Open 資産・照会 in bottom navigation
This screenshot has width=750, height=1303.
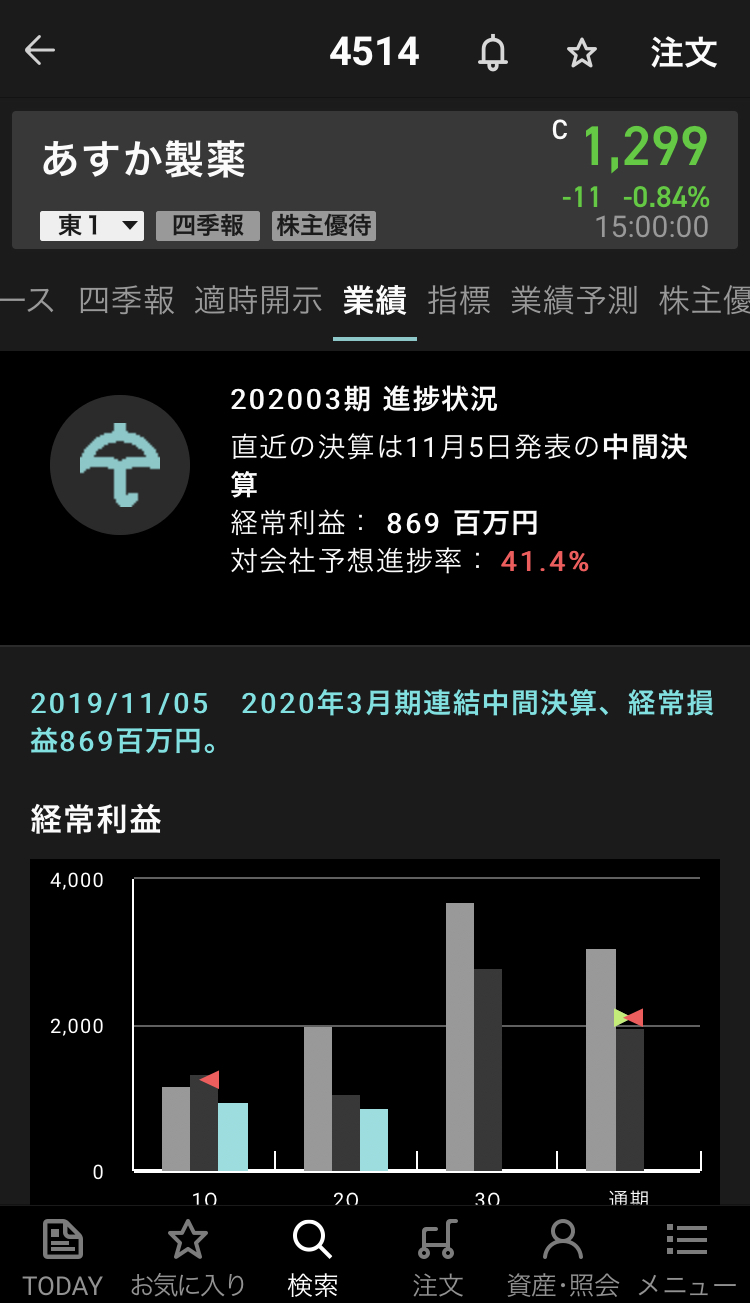point(562,1256)
